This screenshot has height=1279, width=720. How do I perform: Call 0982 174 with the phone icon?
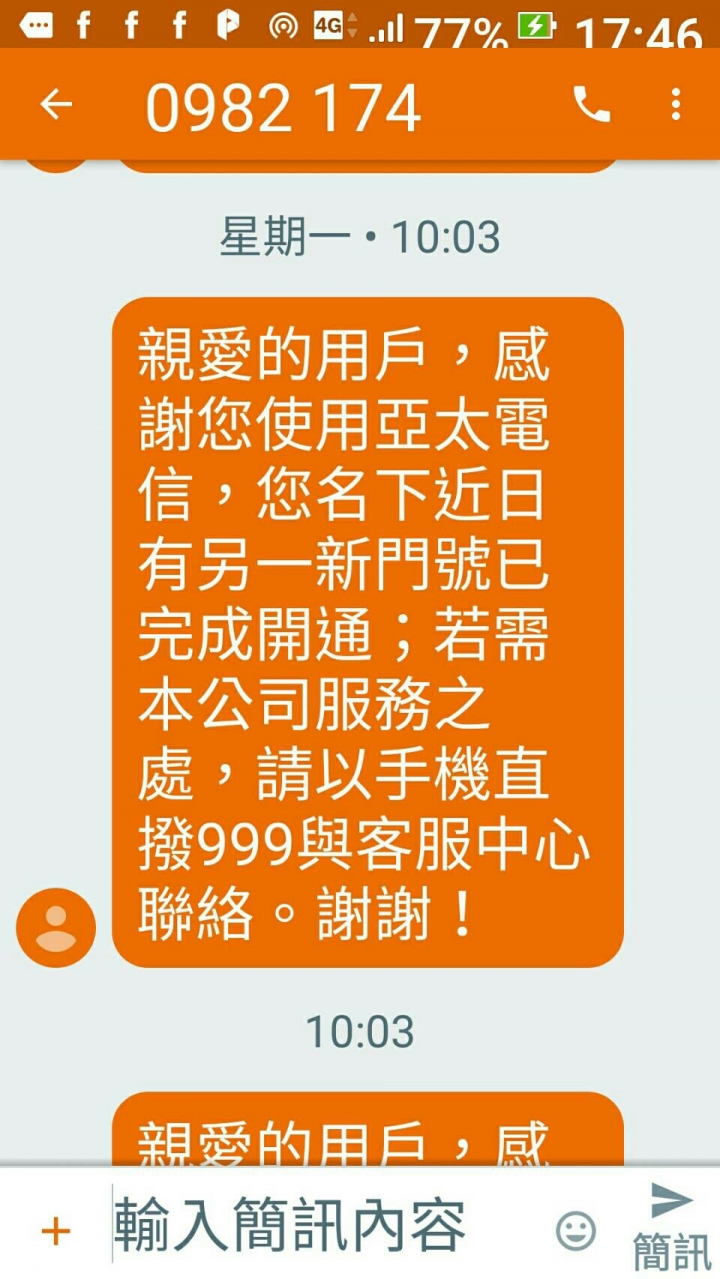tap(591, 105)
